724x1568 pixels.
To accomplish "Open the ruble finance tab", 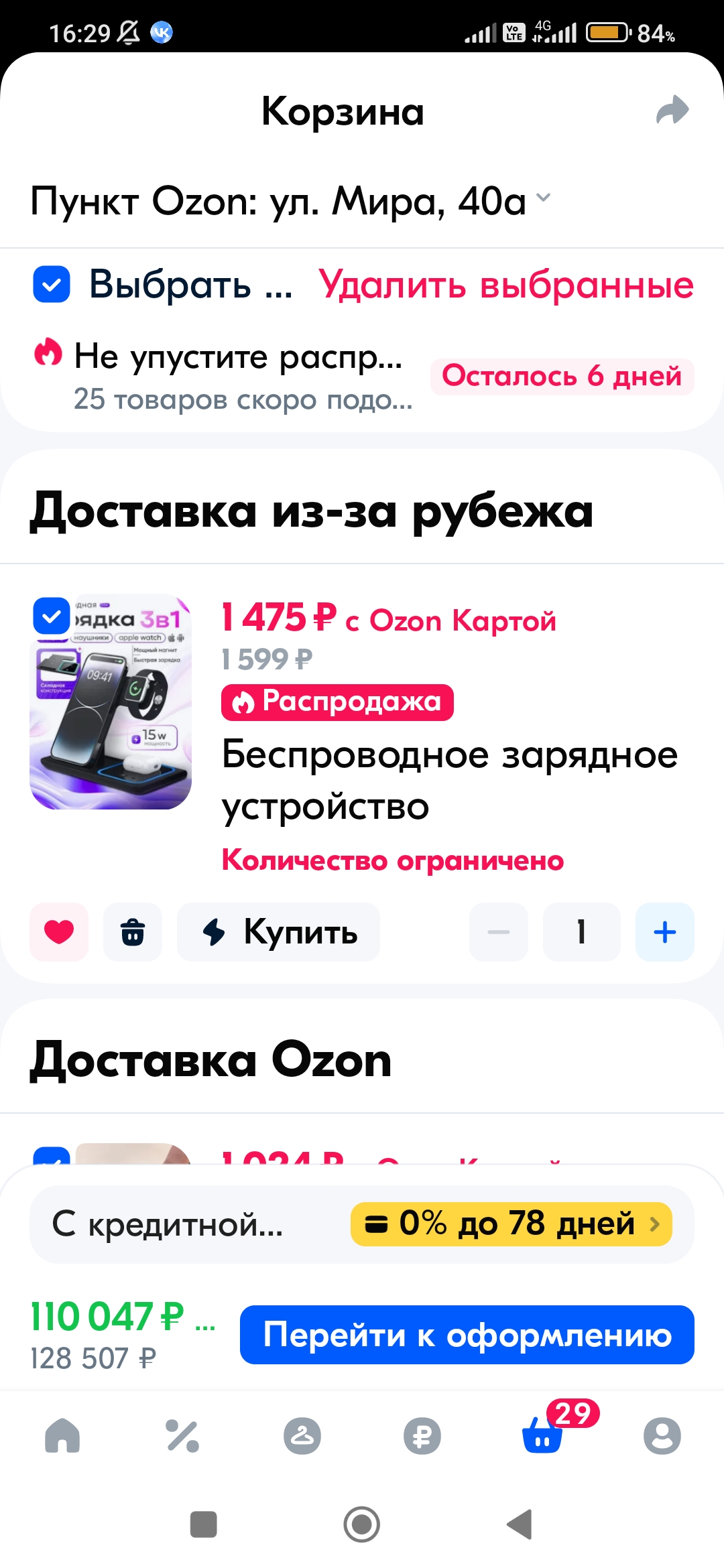I will click(422, 1436).
